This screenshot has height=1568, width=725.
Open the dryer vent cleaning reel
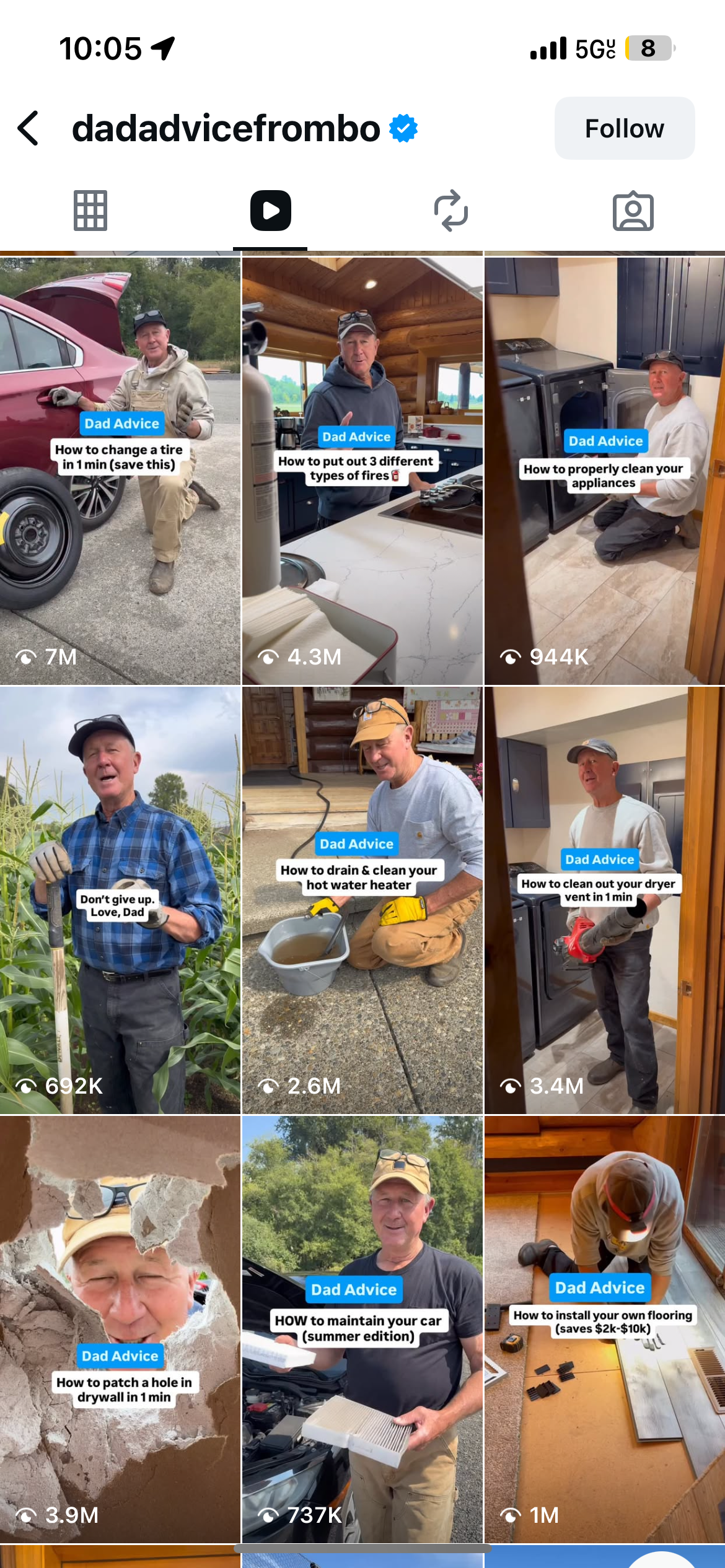[x=605, y=900]
